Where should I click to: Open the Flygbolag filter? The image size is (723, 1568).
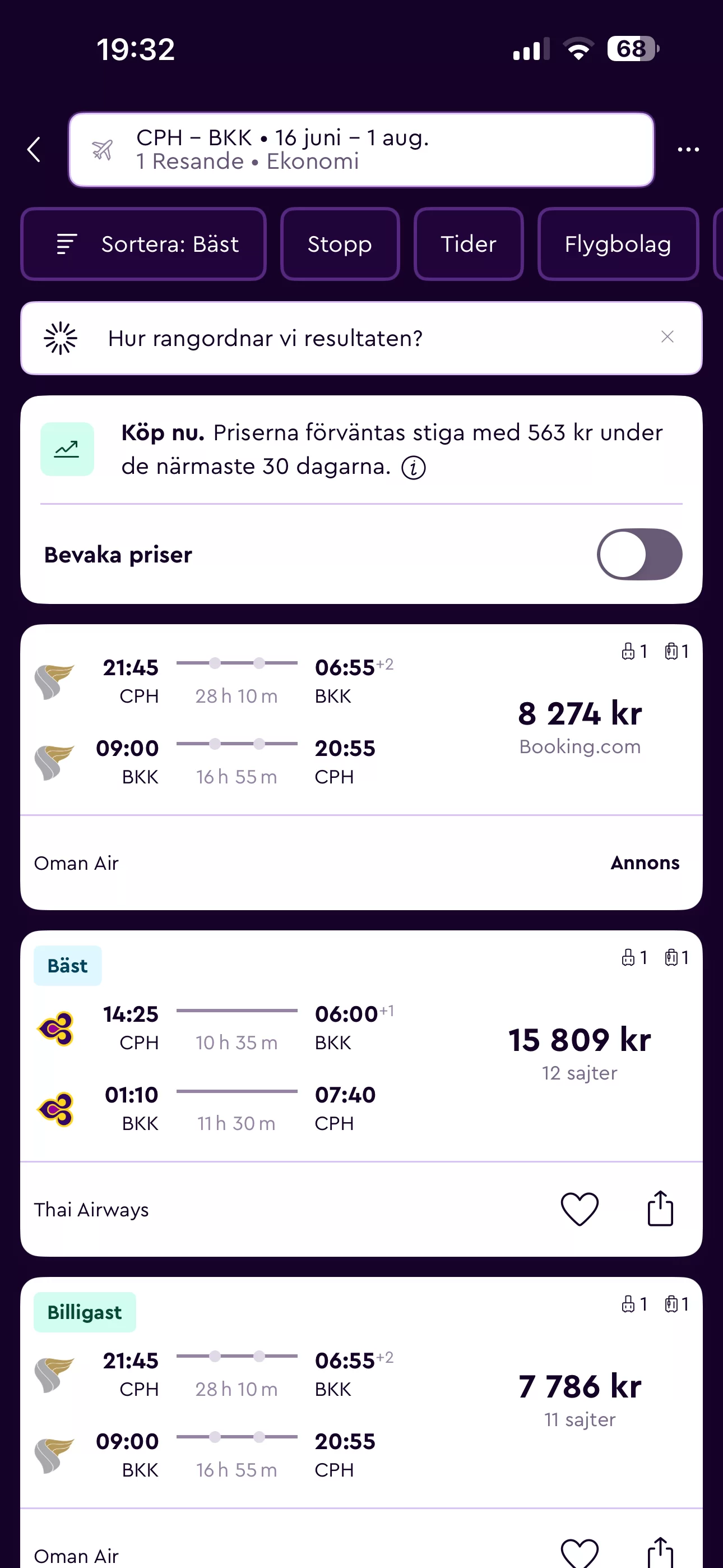tap(617, 244)
